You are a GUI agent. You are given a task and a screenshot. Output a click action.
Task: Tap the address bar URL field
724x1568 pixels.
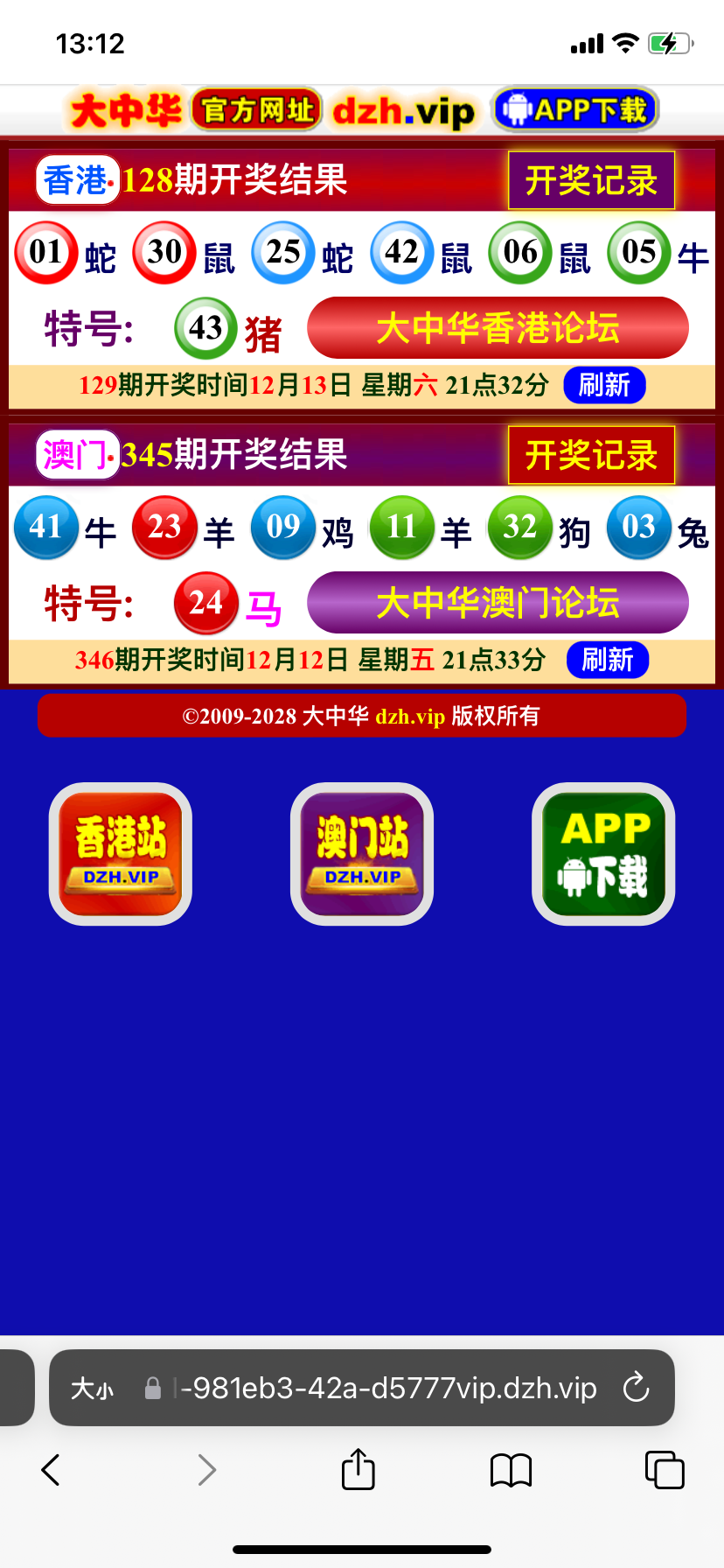click(x=385, y=1389)
